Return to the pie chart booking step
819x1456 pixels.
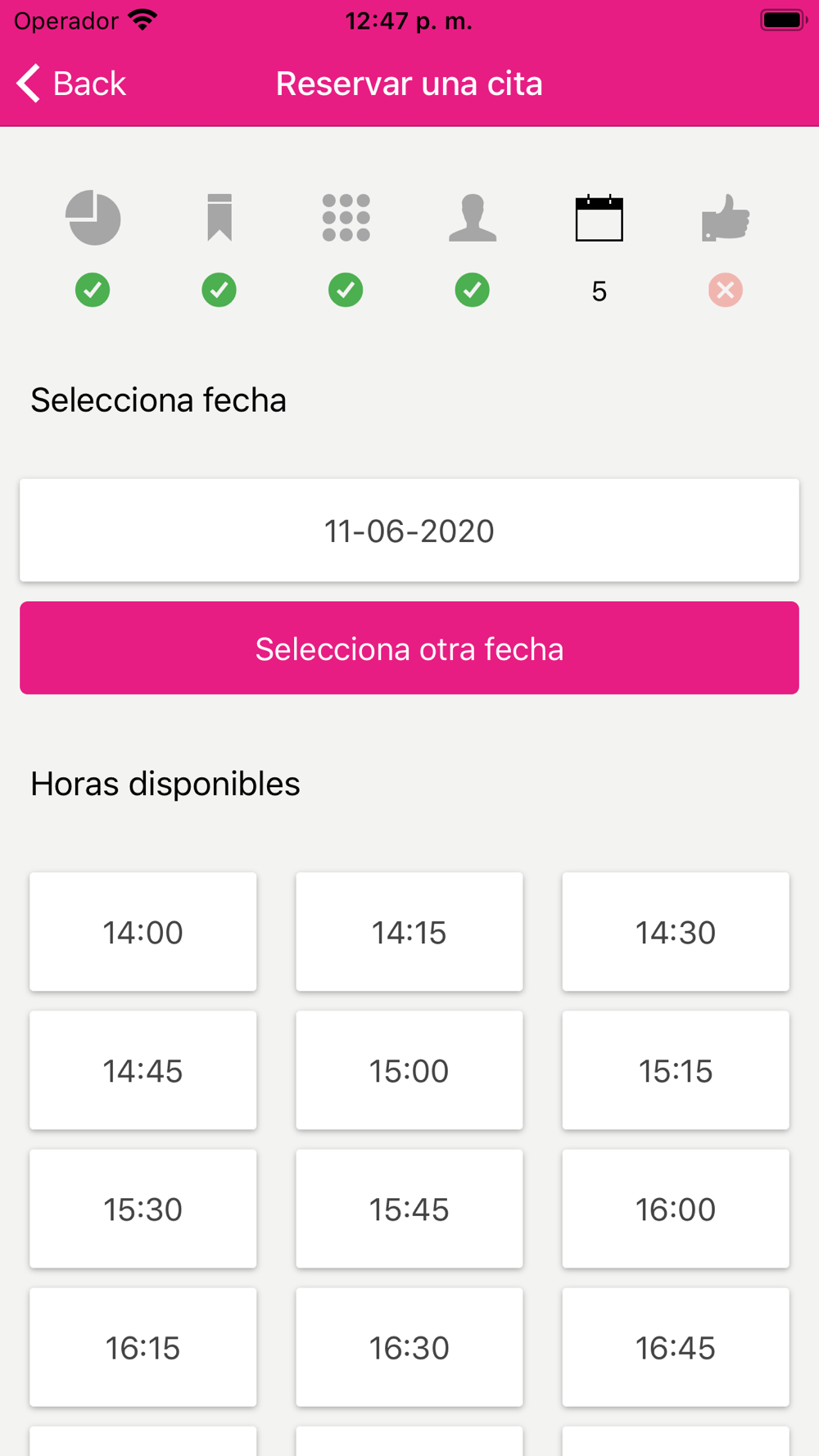coord(93,219)
